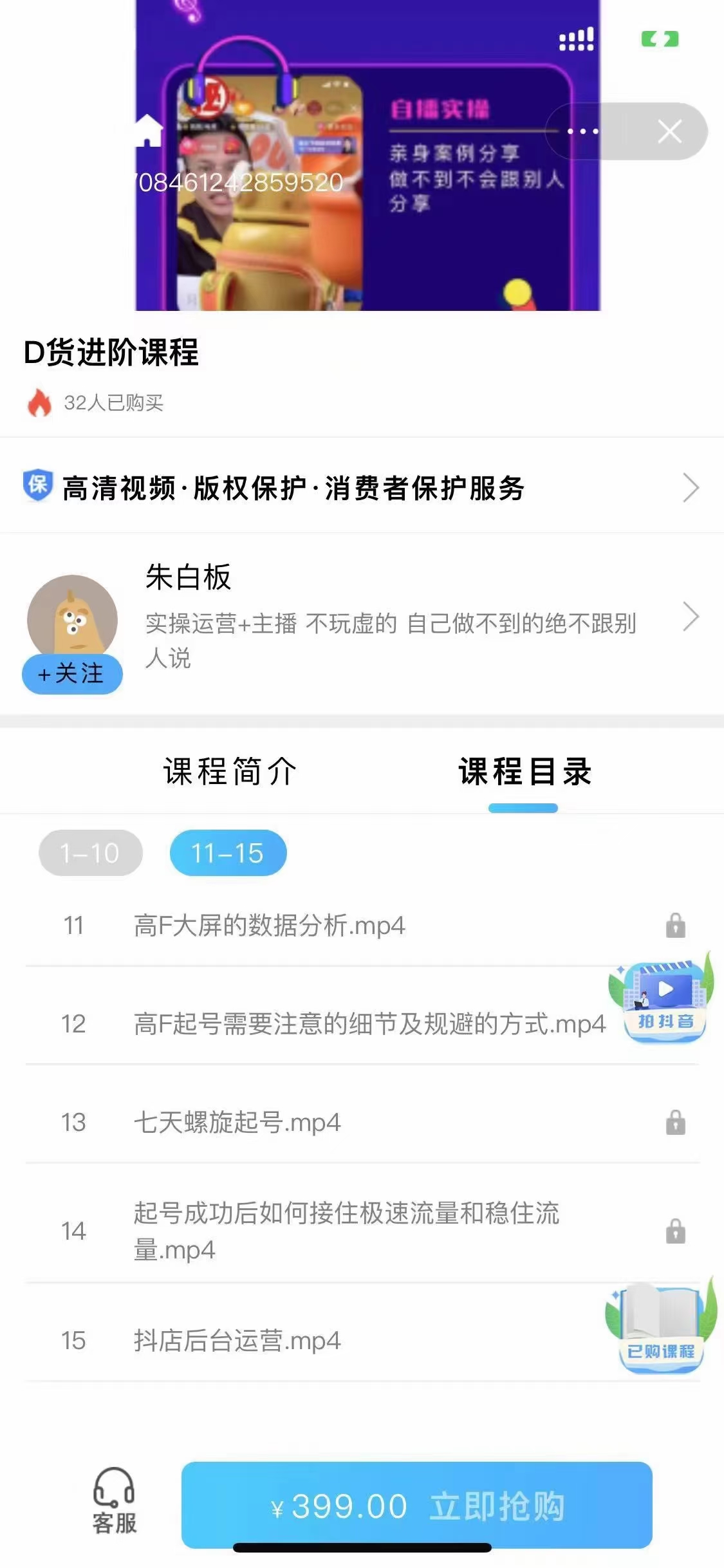Follow 朱白板 with the +关注 button

(72, 674)
